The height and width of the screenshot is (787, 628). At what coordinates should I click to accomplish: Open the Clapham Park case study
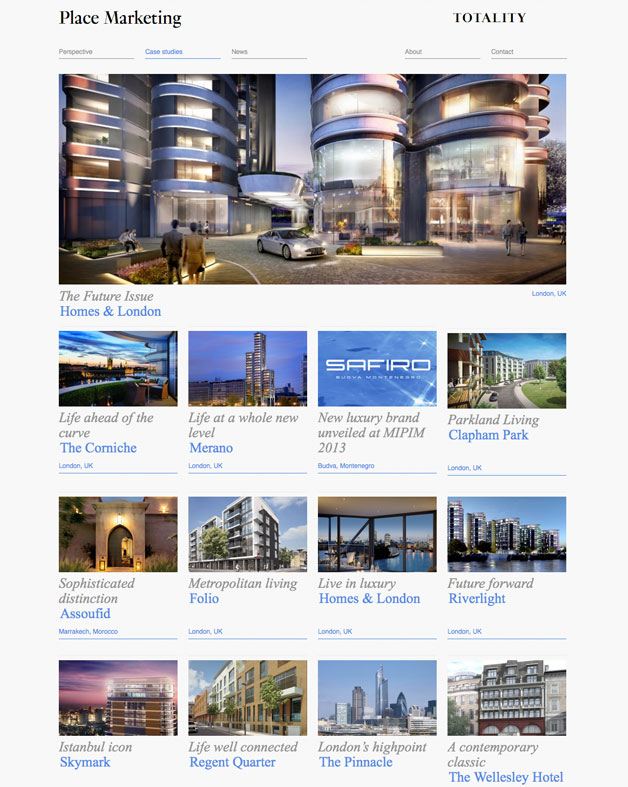coord(488,435)
